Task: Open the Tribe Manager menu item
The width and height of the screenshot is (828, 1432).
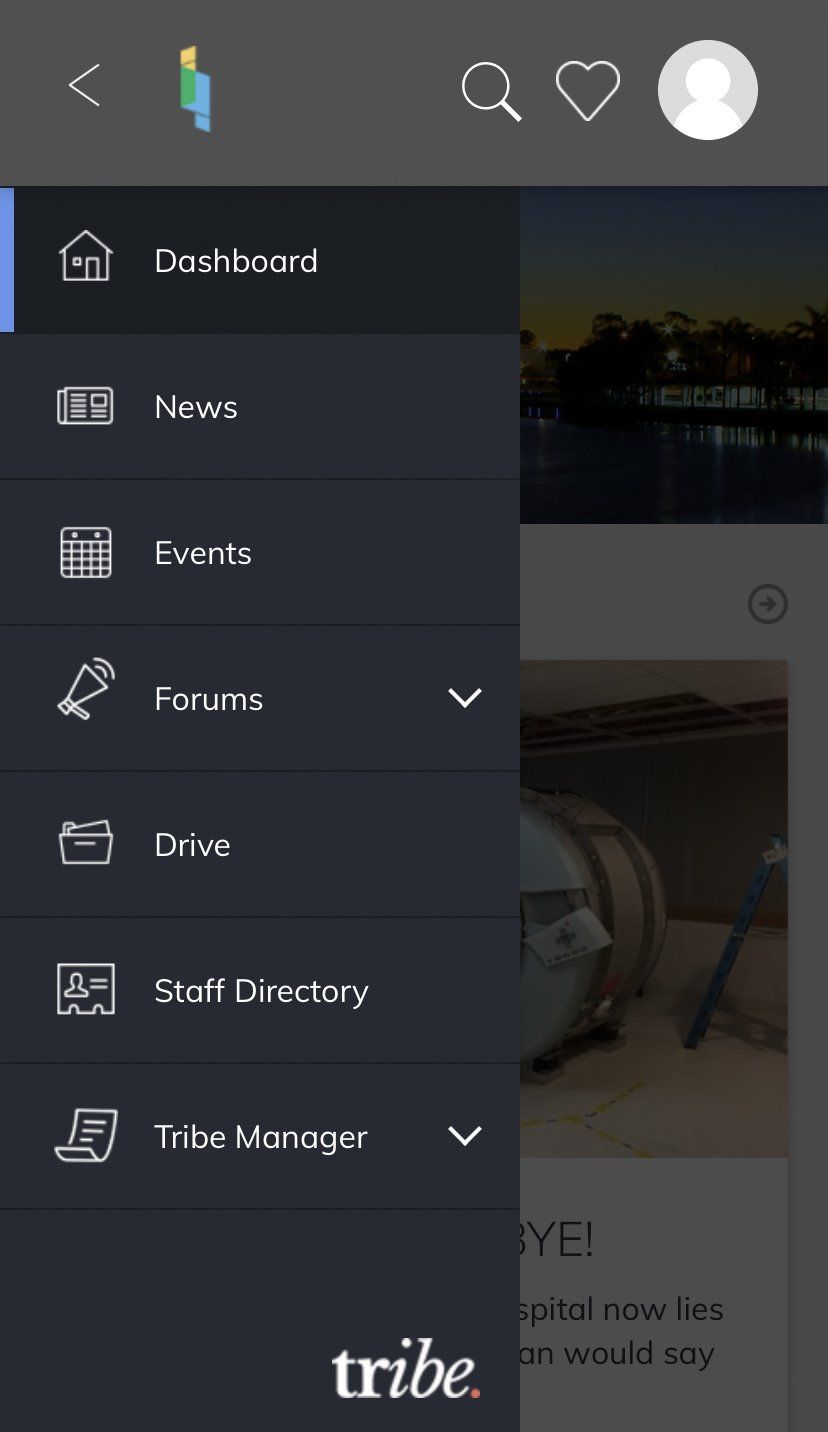Action: click(x=260, y=1136)
